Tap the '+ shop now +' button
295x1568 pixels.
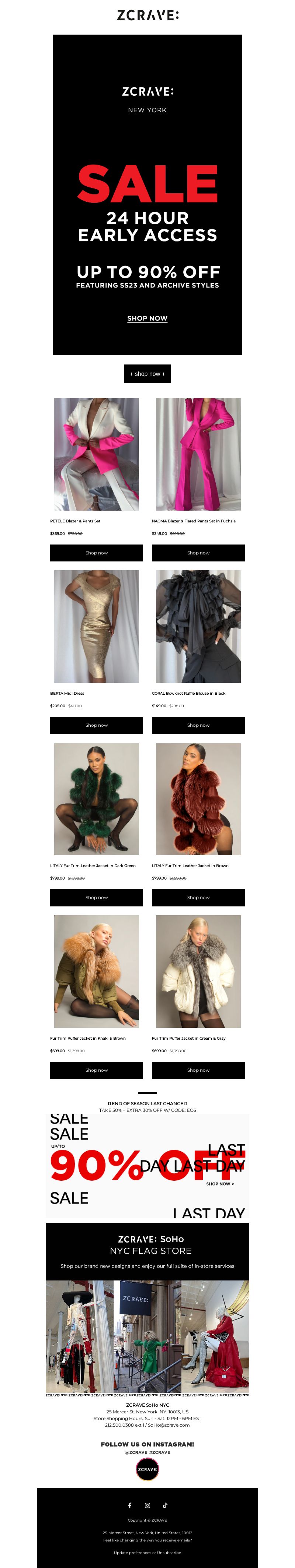pyautogui.click(x=147, y=374)
